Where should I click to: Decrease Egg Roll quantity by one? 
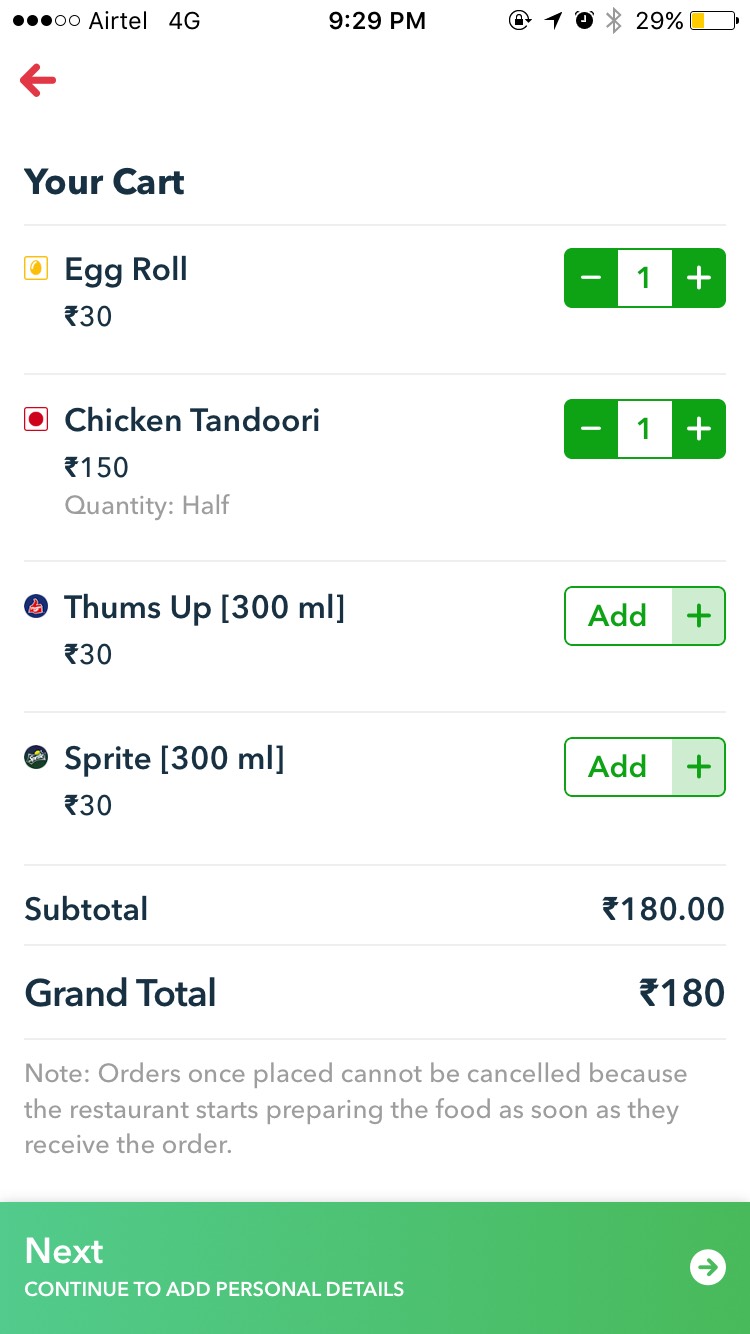point(591,278)
